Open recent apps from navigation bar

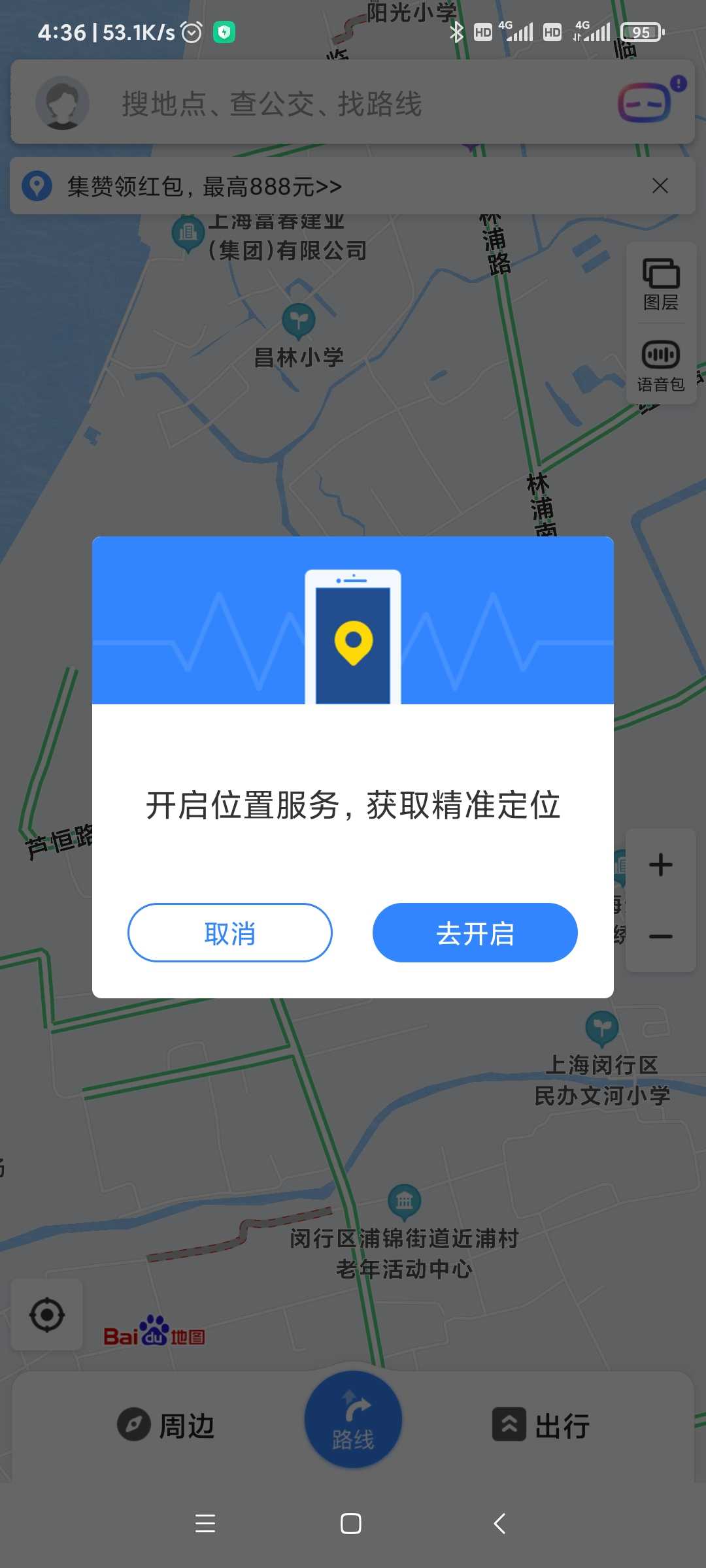click(x=205, y=1524)
